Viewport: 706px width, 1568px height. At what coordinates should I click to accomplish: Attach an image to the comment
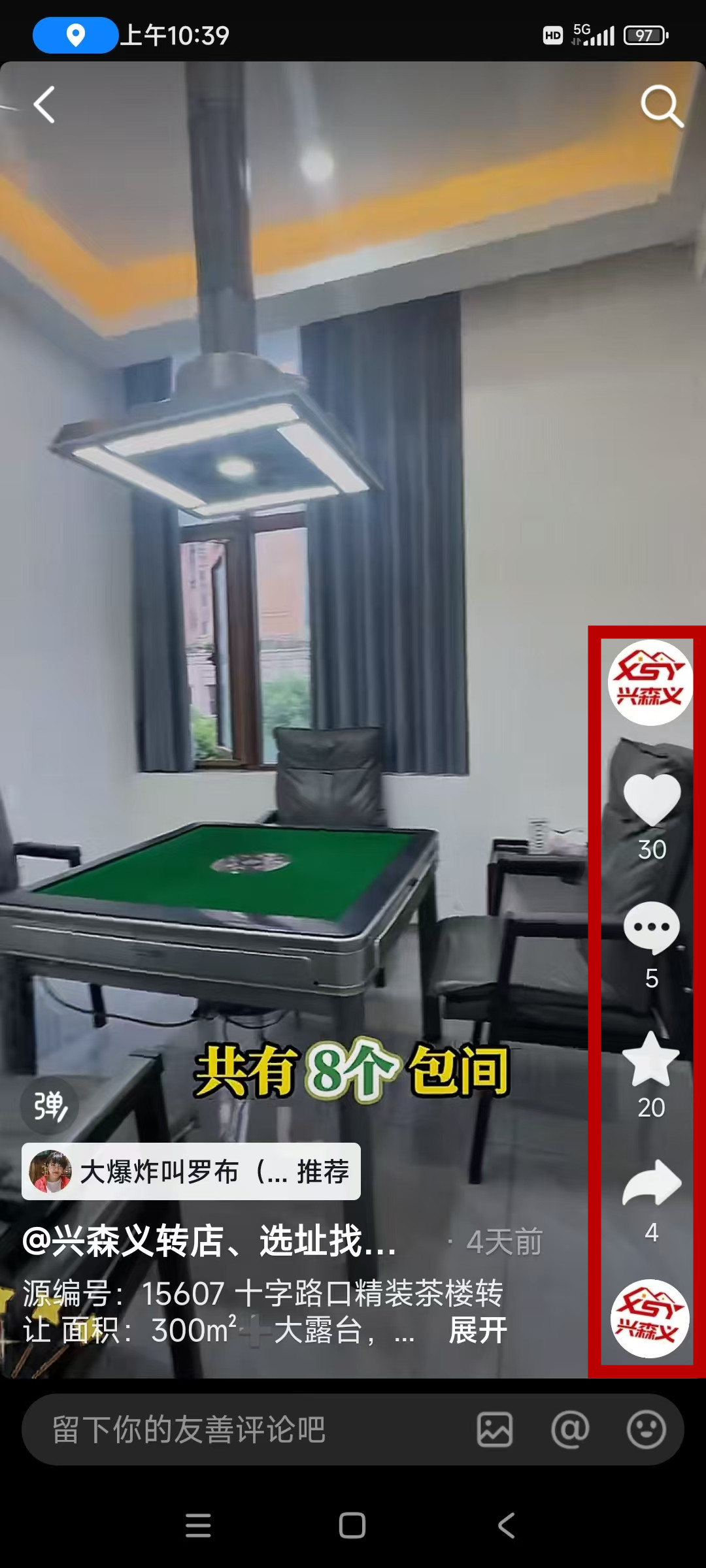(x=495, y=1429)
